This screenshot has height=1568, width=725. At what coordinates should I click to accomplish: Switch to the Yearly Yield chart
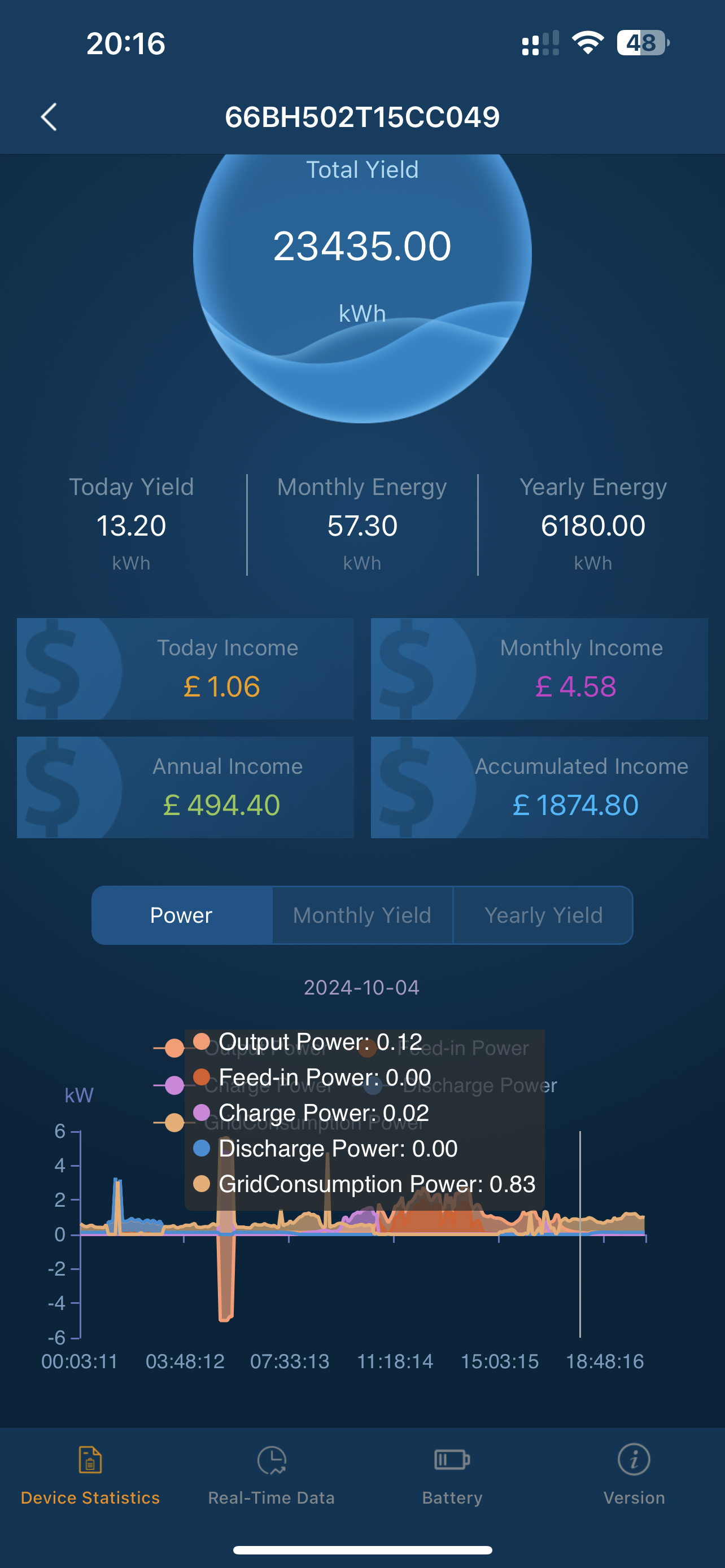pos(543,915)
